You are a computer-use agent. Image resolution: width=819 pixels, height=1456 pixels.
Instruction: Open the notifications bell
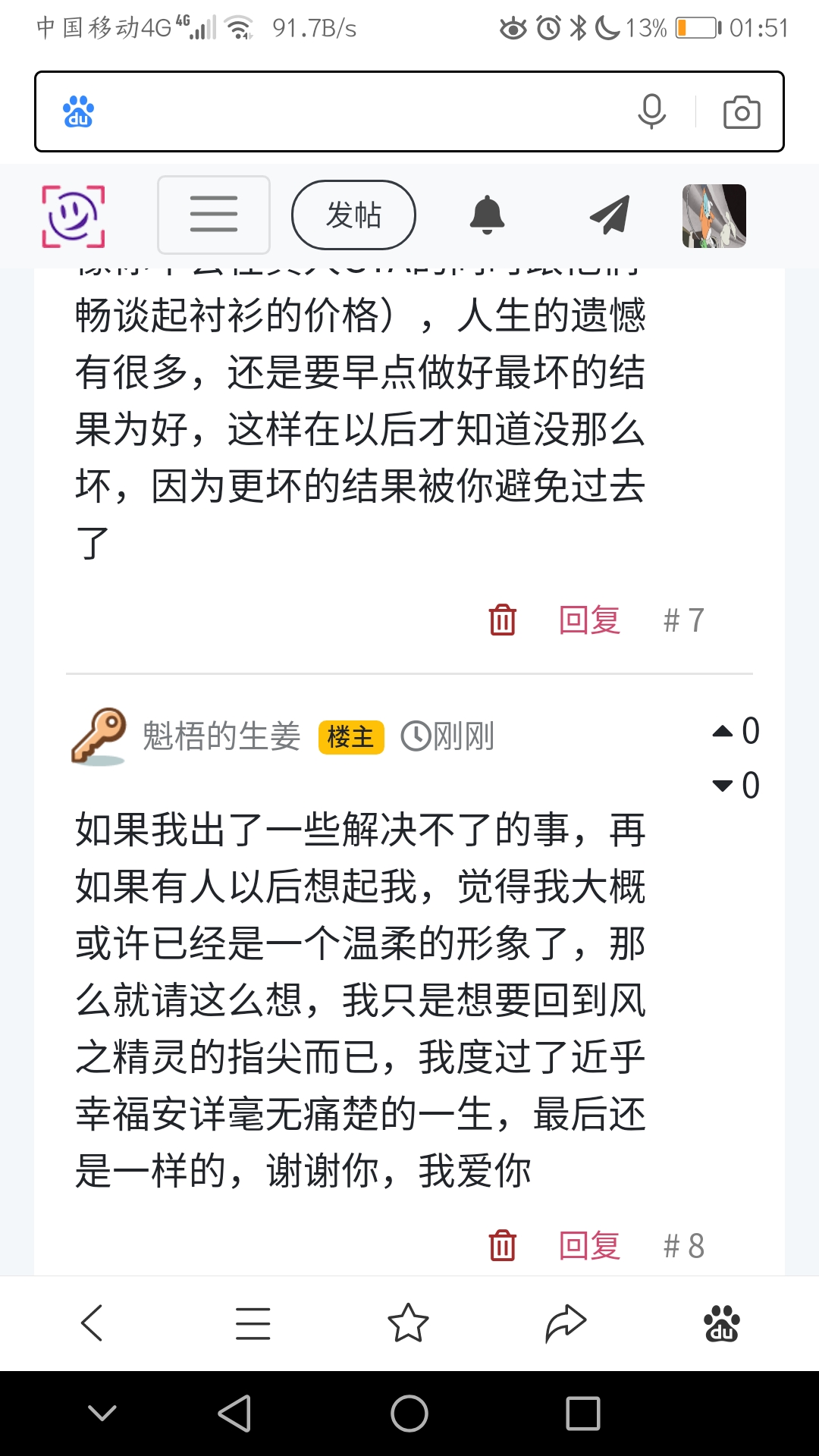click(x=487, y=215)
